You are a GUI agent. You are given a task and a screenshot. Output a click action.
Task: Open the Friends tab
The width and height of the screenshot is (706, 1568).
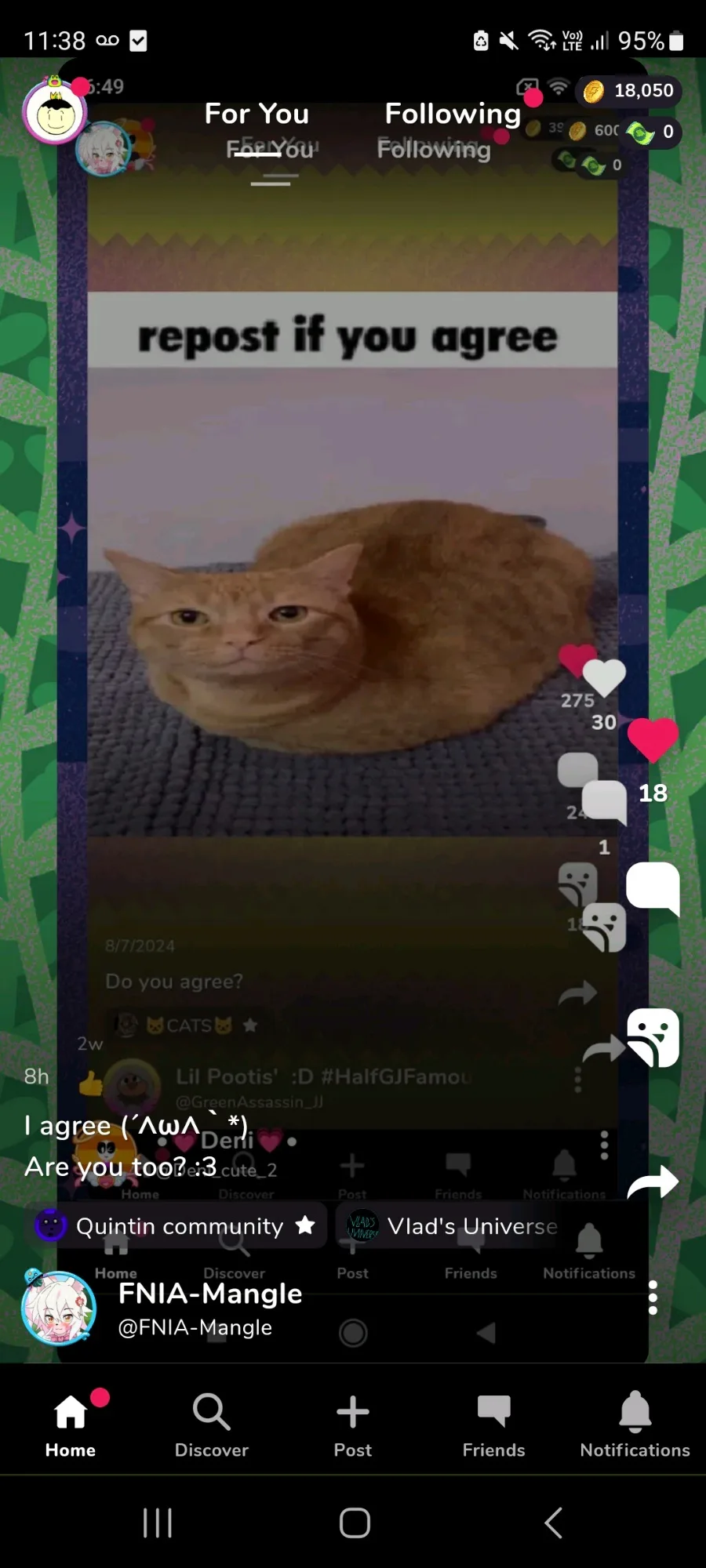[494, 1426]
